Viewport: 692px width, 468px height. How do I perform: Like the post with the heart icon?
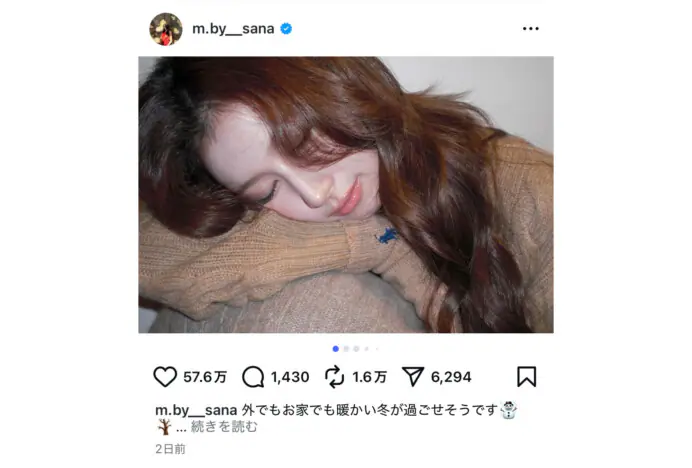165,377
